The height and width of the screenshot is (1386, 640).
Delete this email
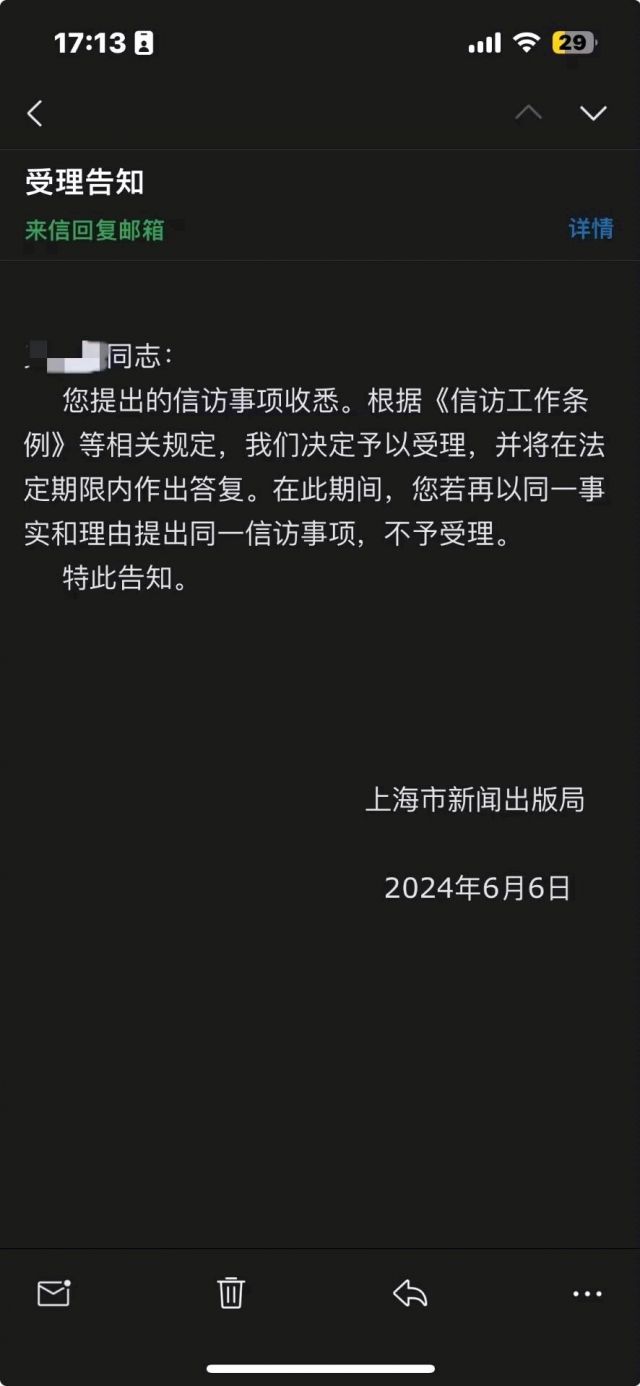click(x=231, y=1293)
